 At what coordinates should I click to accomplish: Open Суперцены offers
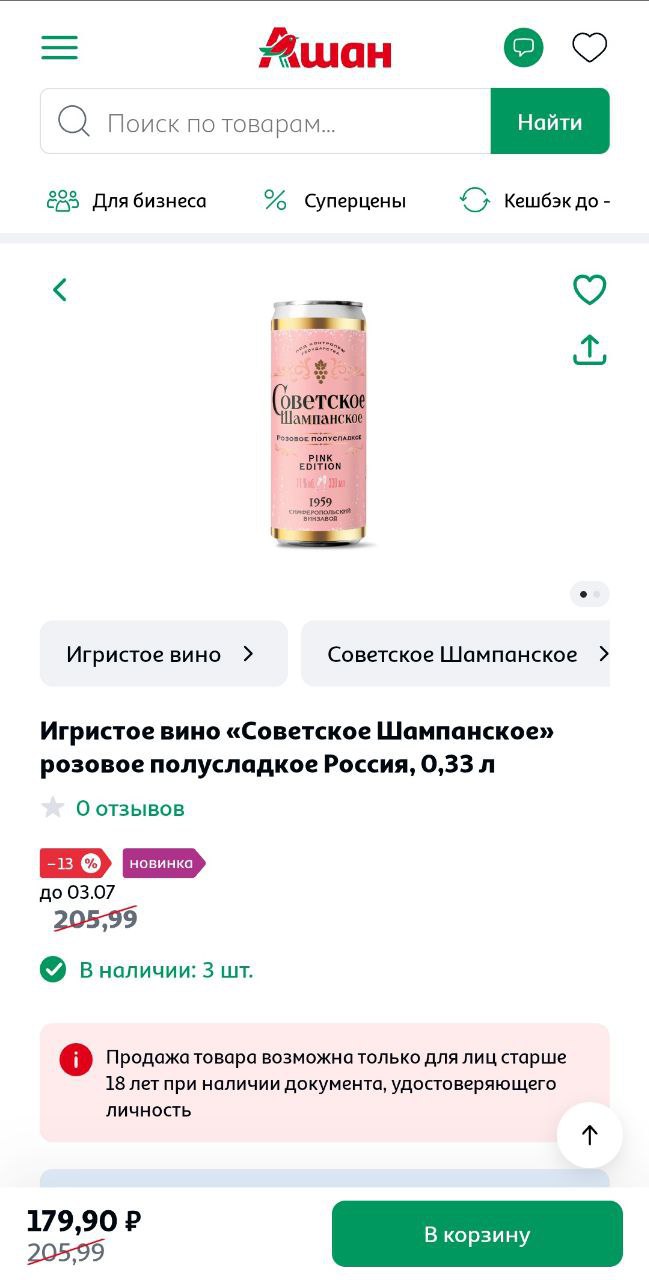tap(335, 201)
